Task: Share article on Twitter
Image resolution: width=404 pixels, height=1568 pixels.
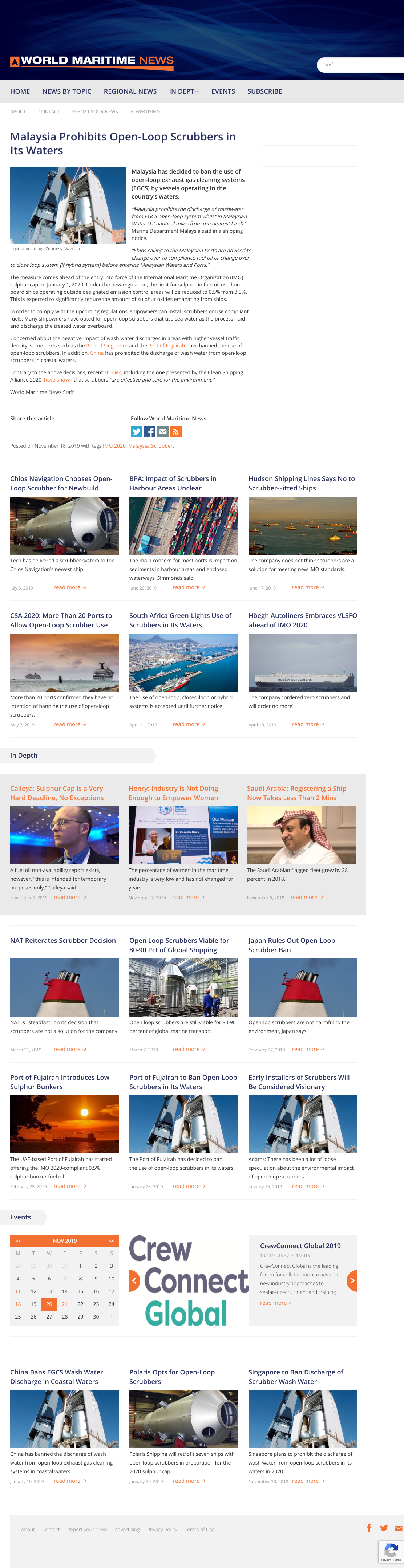Action: (137, 432)
